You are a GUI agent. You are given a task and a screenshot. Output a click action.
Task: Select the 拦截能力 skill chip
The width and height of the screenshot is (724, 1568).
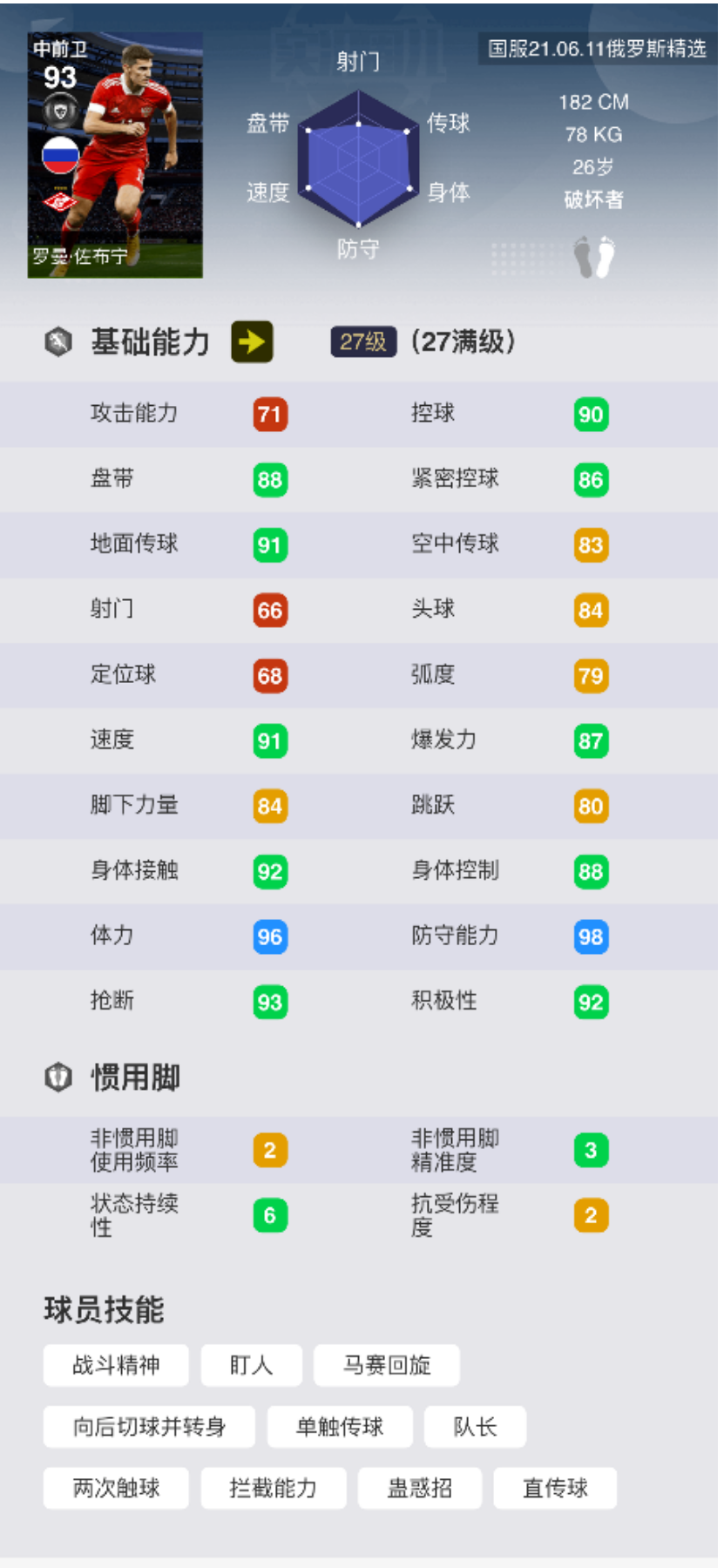click(274, 1488)
